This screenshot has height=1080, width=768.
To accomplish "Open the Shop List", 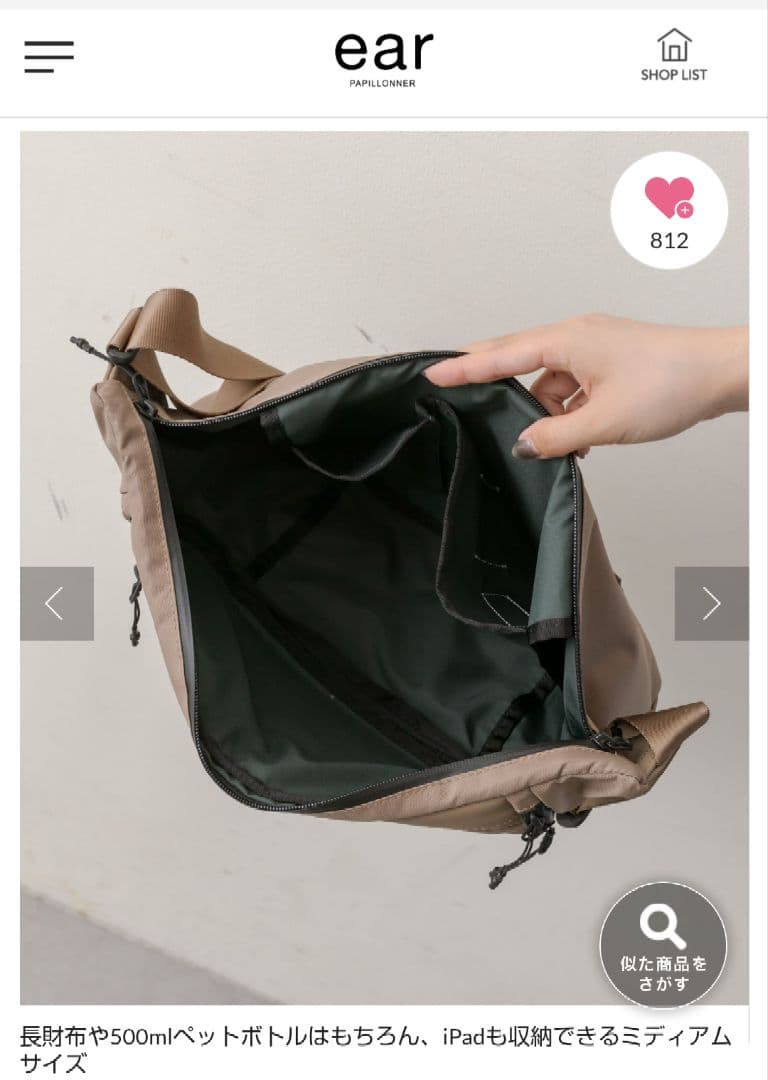I will (674, 56).
